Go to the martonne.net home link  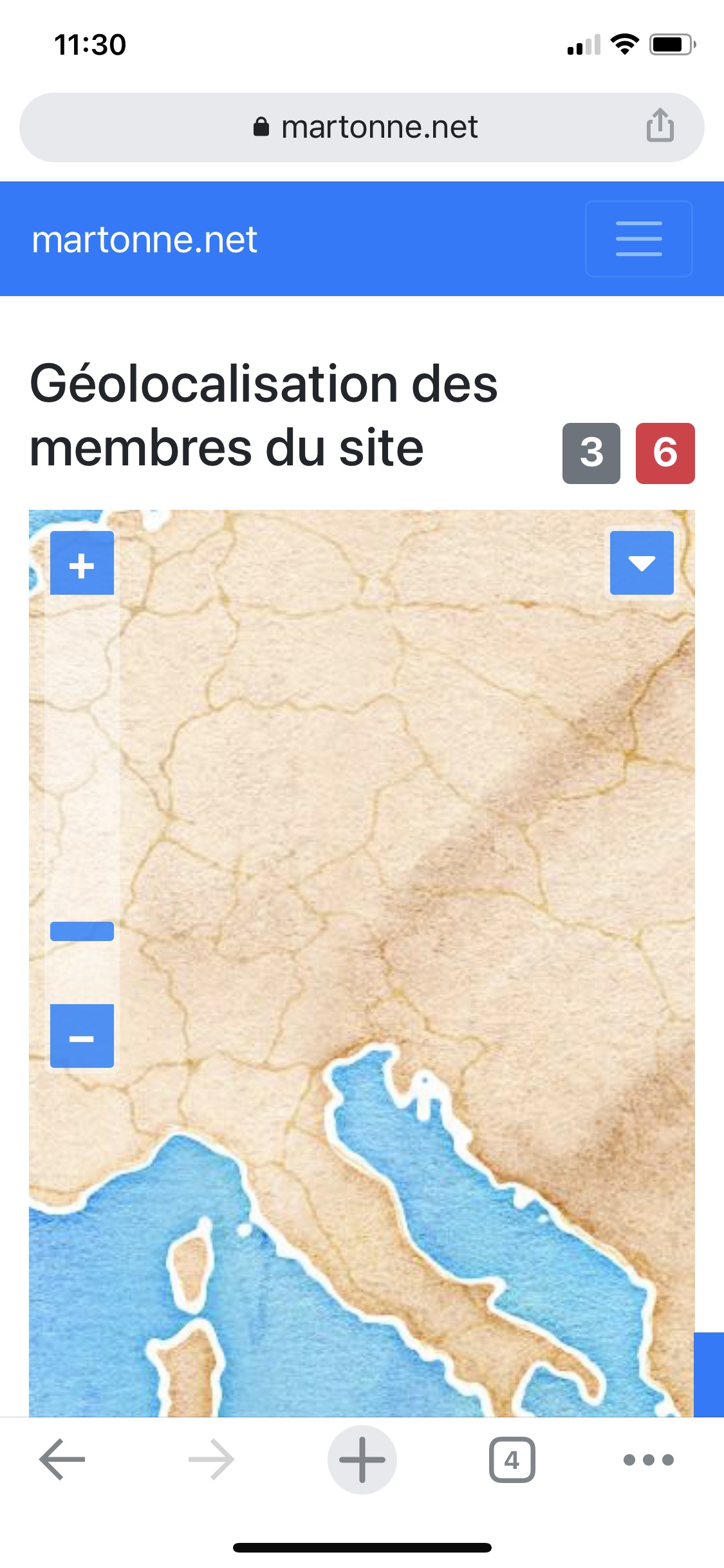pos(144,239)
